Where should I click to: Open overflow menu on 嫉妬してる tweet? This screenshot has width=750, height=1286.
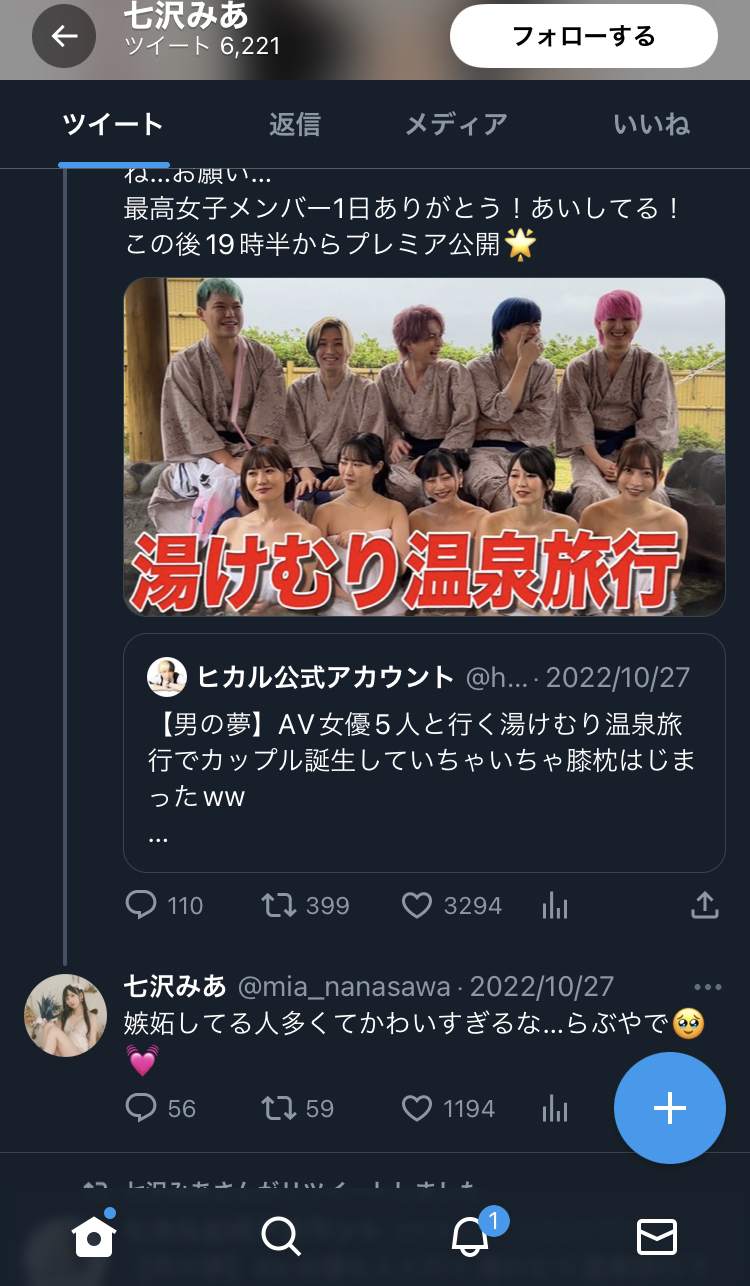pyautogui.click(x=707, y=988)
